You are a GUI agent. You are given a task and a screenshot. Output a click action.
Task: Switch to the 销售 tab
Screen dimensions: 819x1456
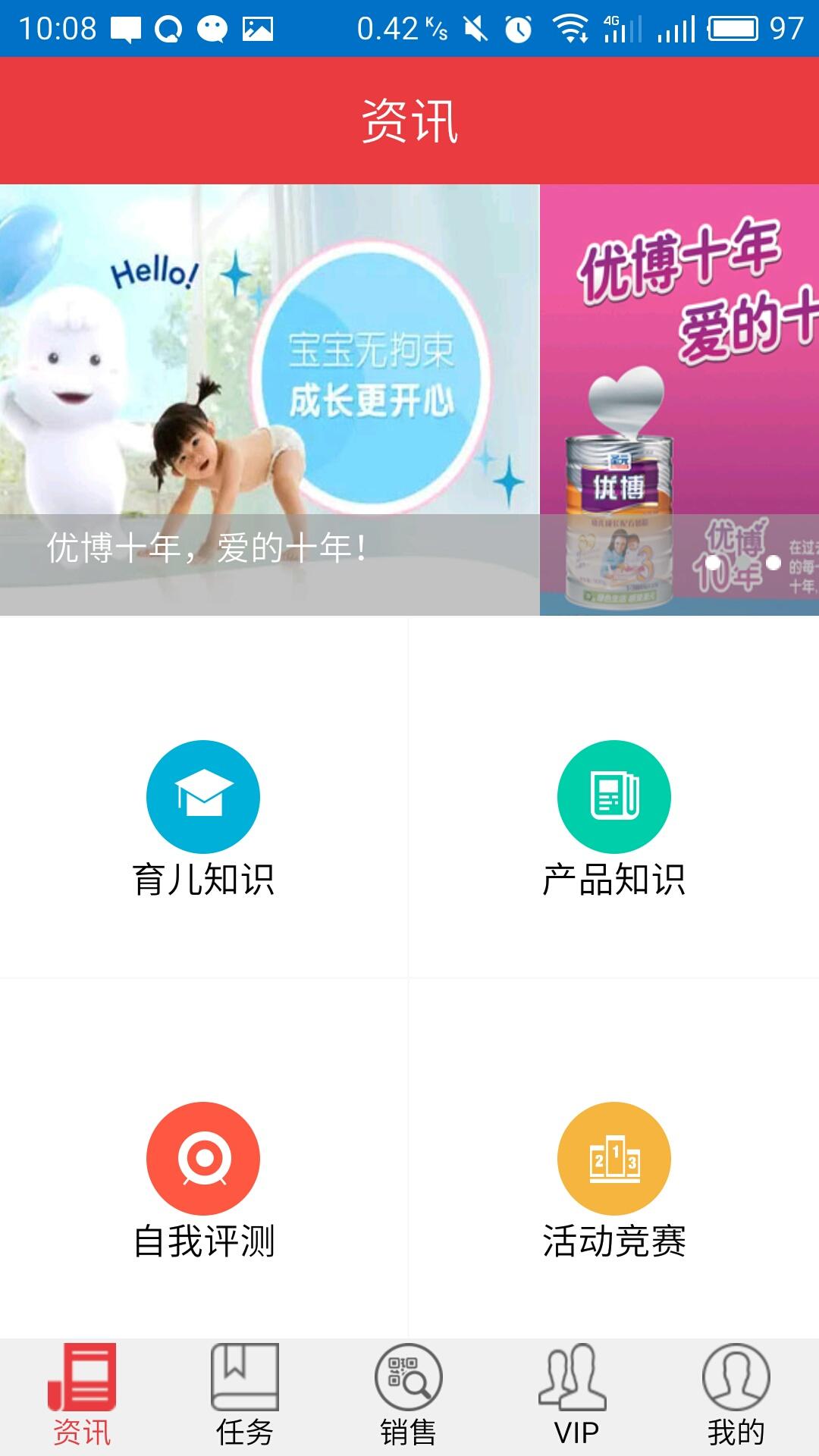tap(409, 1396)
